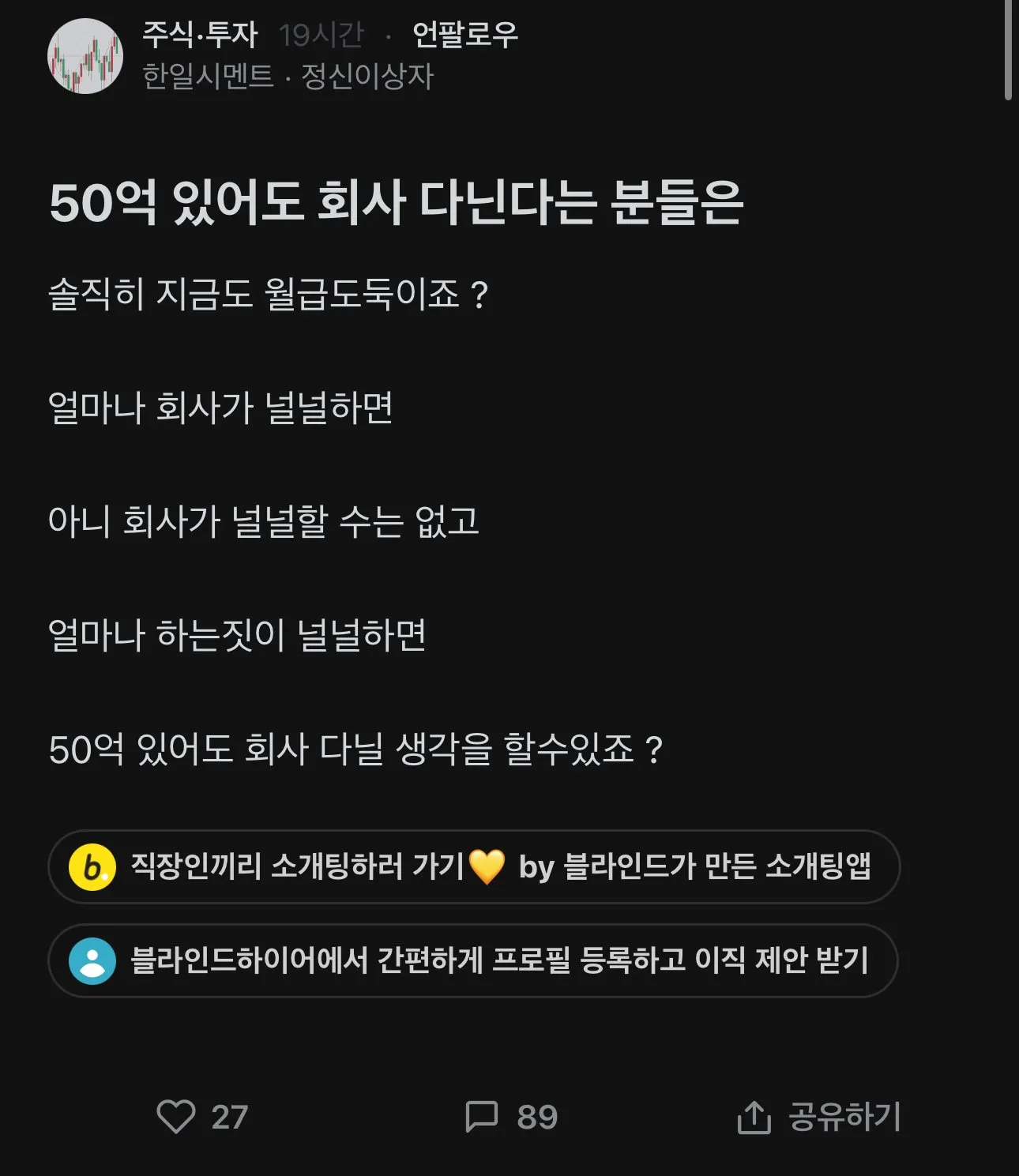Open the 주식·투자 channel
The width and height of the screenshot is (1019, 1176).
pos(200,34)
